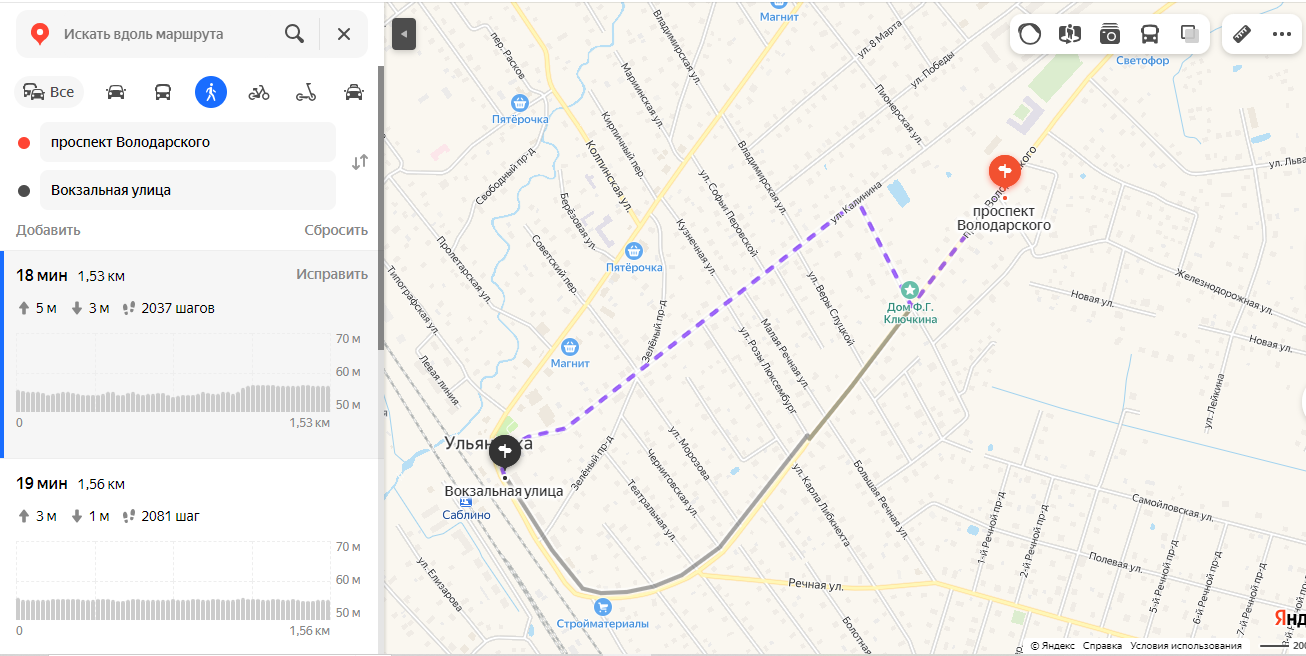Reset the route with Сбросить
The width and height of the screenshot is (1306, 656).
pos(336,230)
